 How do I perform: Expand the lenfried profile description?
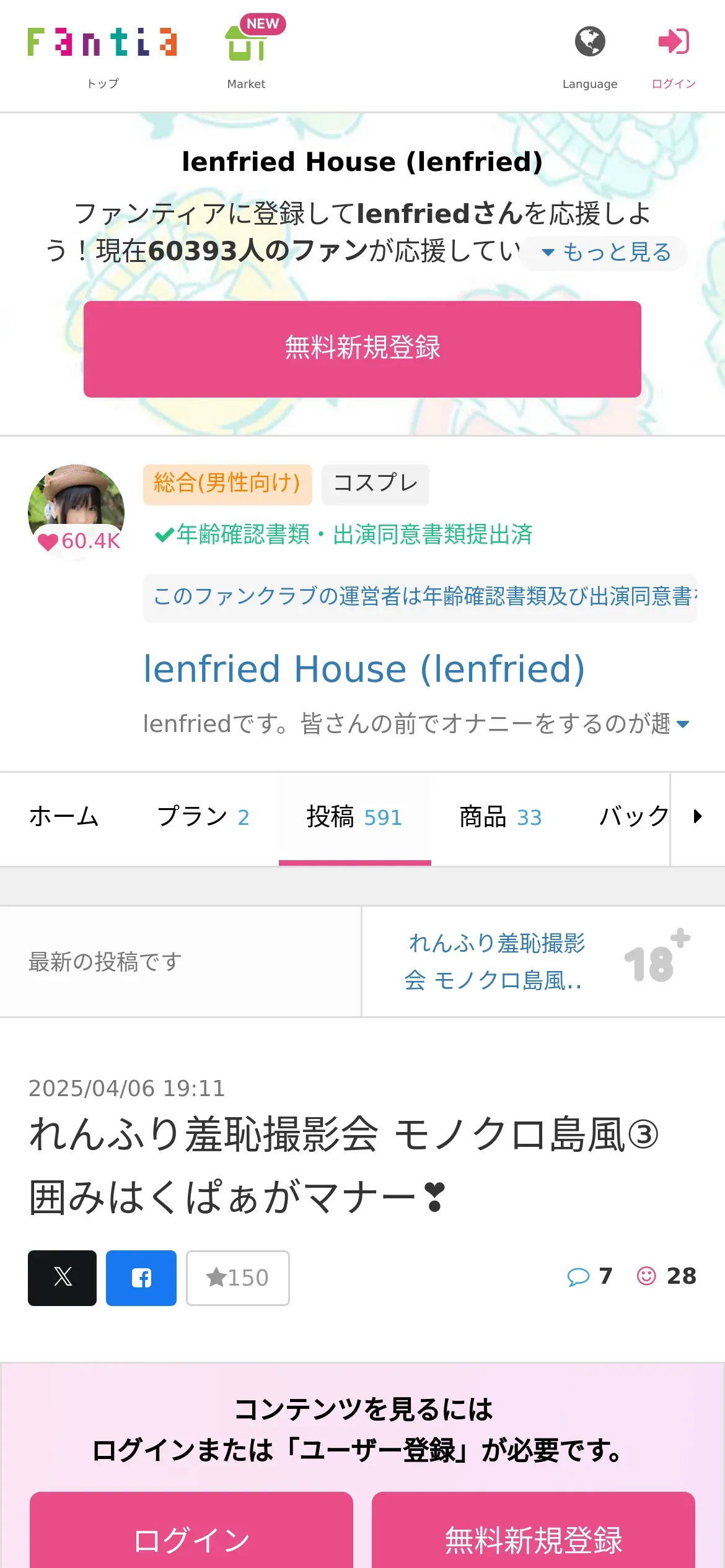tap(682, 724)
